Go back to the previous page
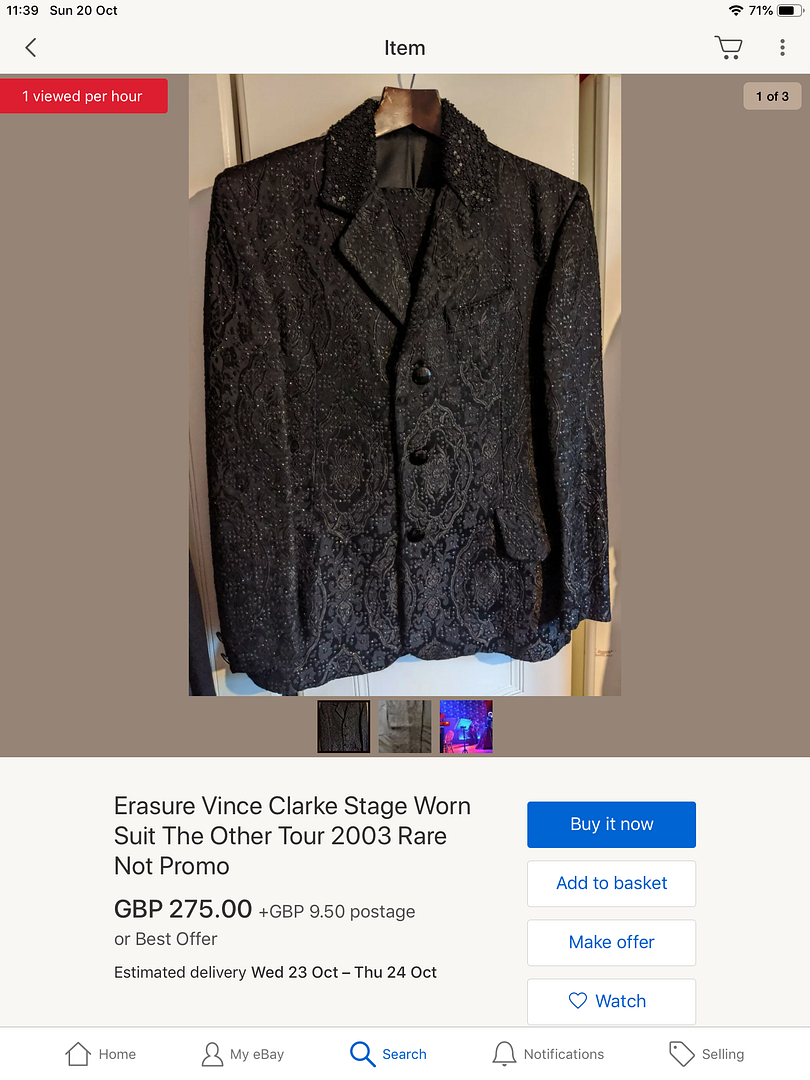This screenshot has height=1080, width=810. click(31, 47)
